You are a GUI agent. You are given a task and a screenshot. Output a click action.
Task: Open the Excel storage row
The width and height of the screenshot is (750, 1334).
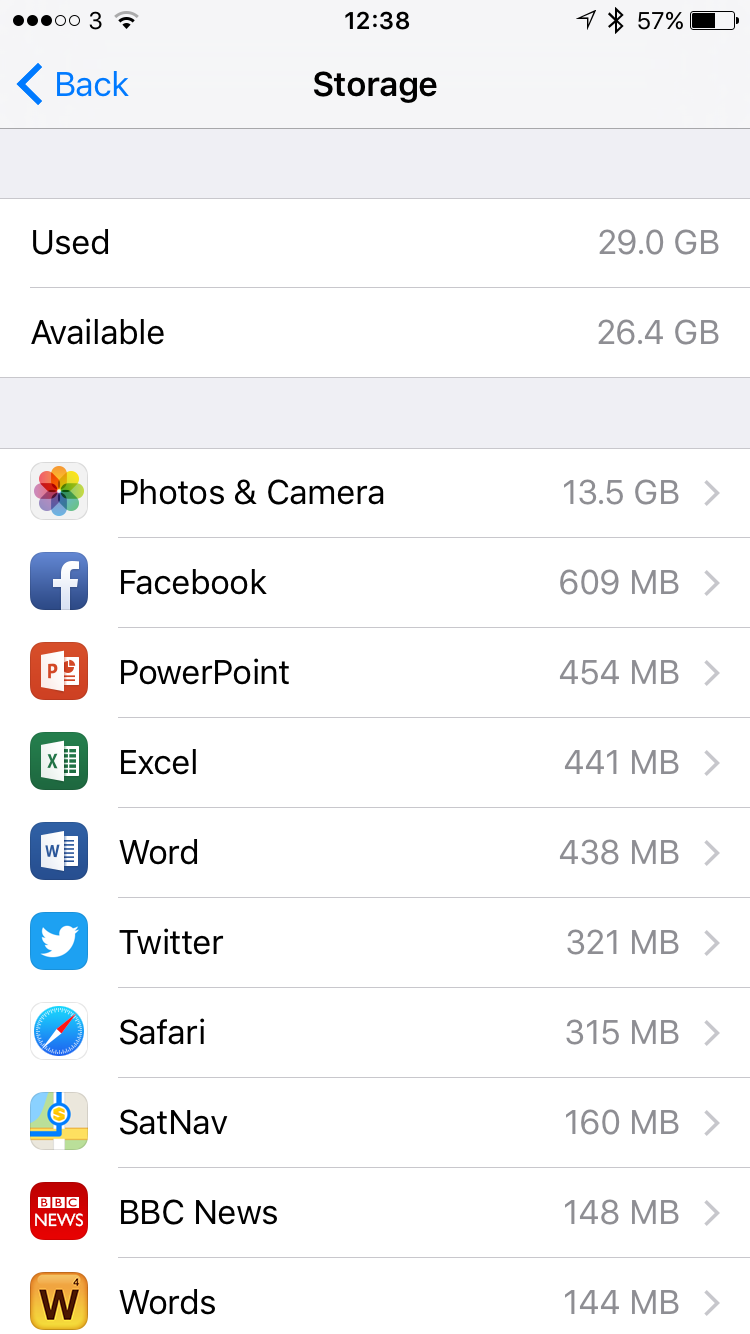375,763
